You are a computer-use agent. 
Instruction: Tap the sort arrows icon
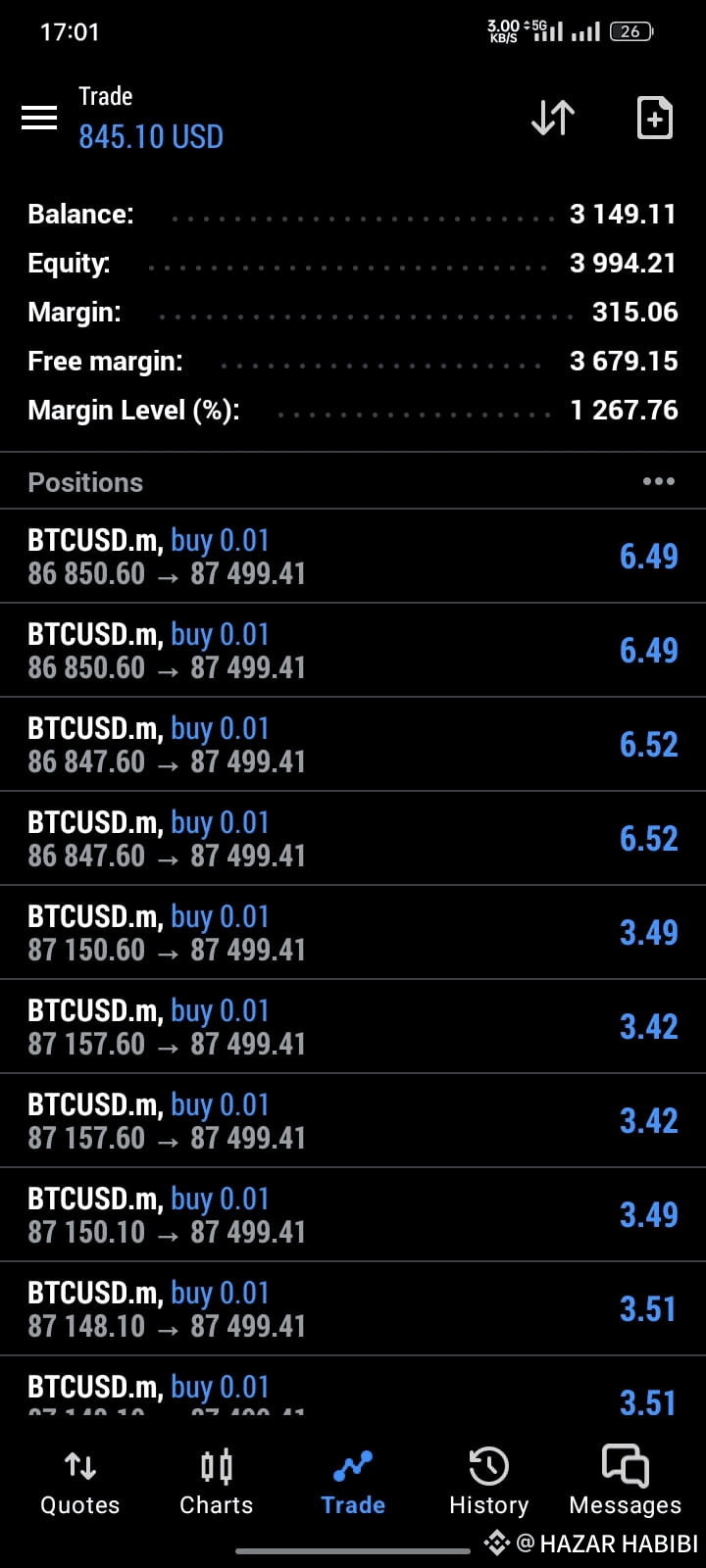point(553,118)
